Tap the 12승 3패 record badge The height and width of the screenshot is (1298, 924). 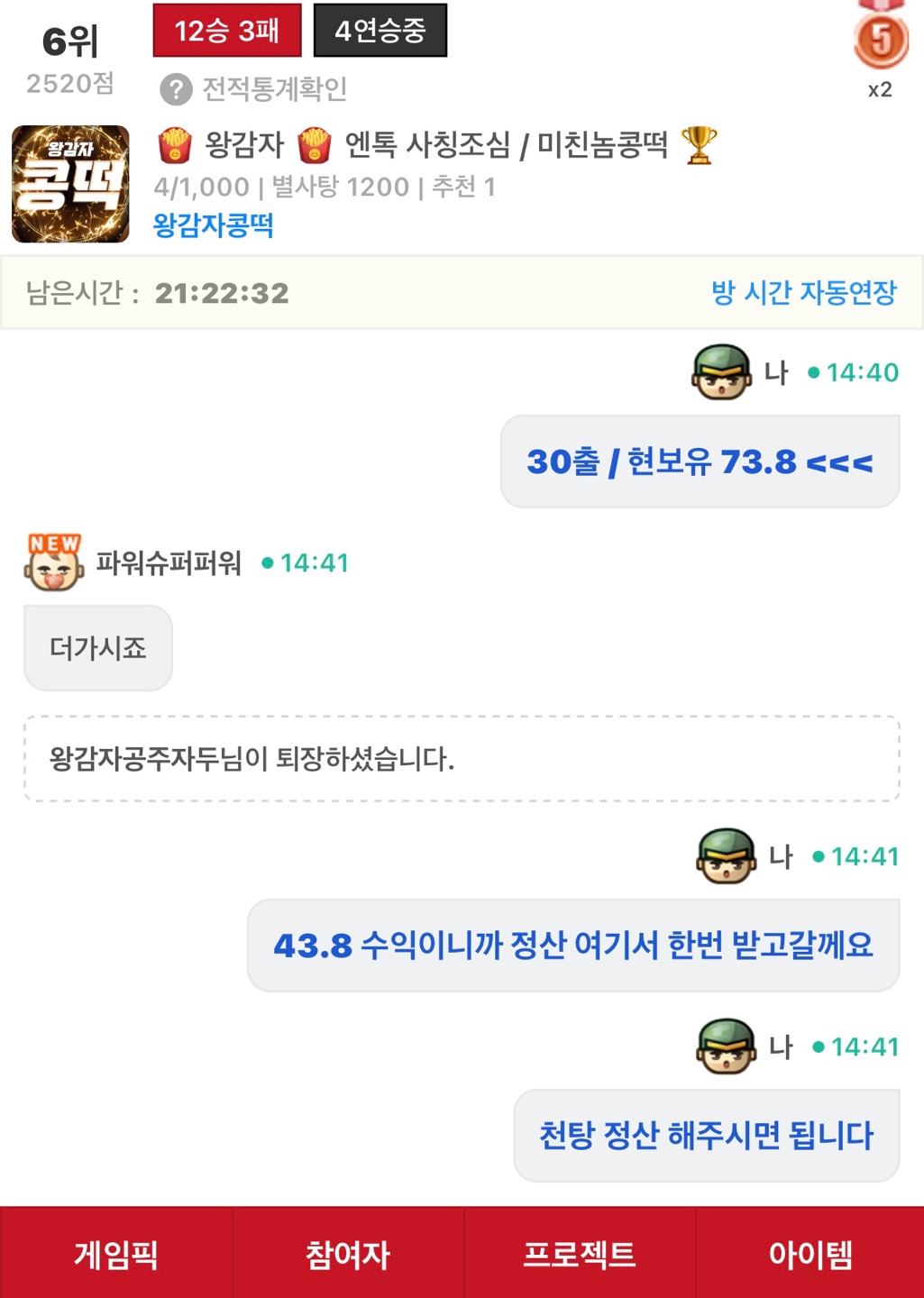pyautogui.click(x=226, y=31)
